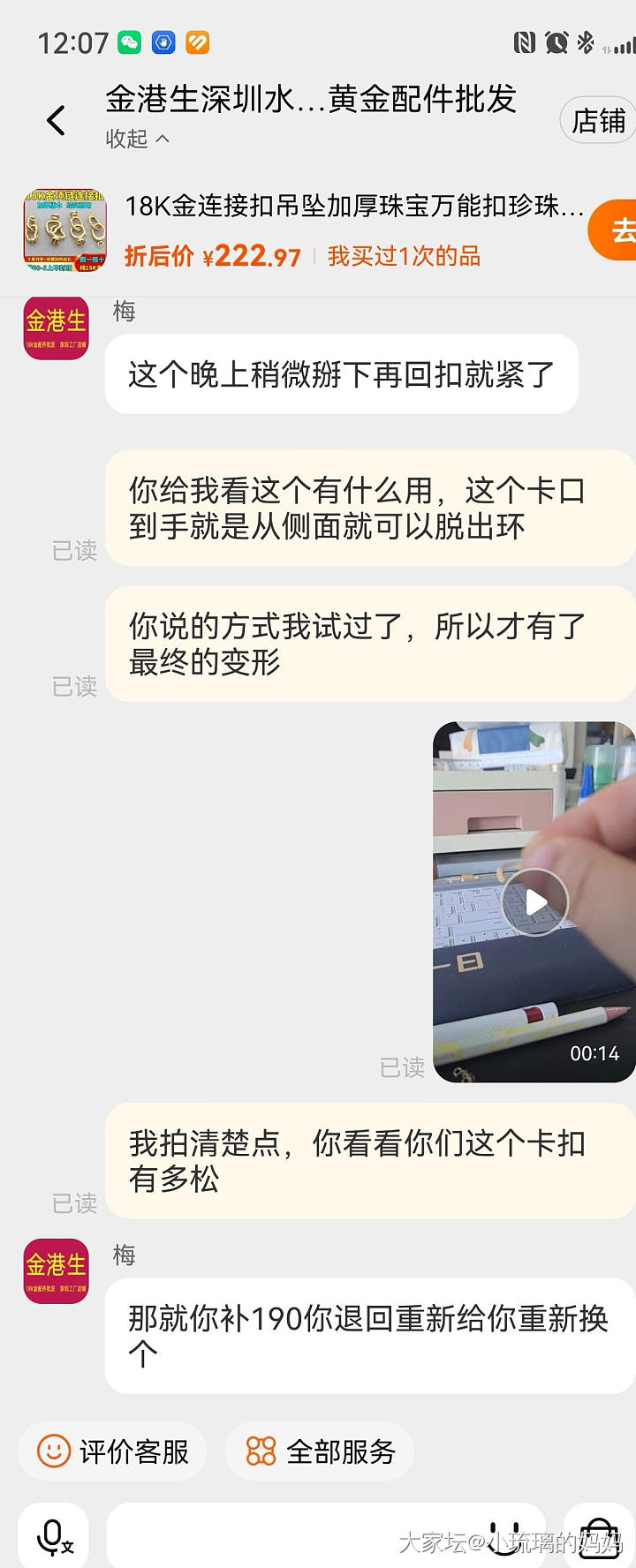Open 金港生 seller avatar beside the 补190 message
Viewport: 636px width, 1568px height.
click(56, 1270)
